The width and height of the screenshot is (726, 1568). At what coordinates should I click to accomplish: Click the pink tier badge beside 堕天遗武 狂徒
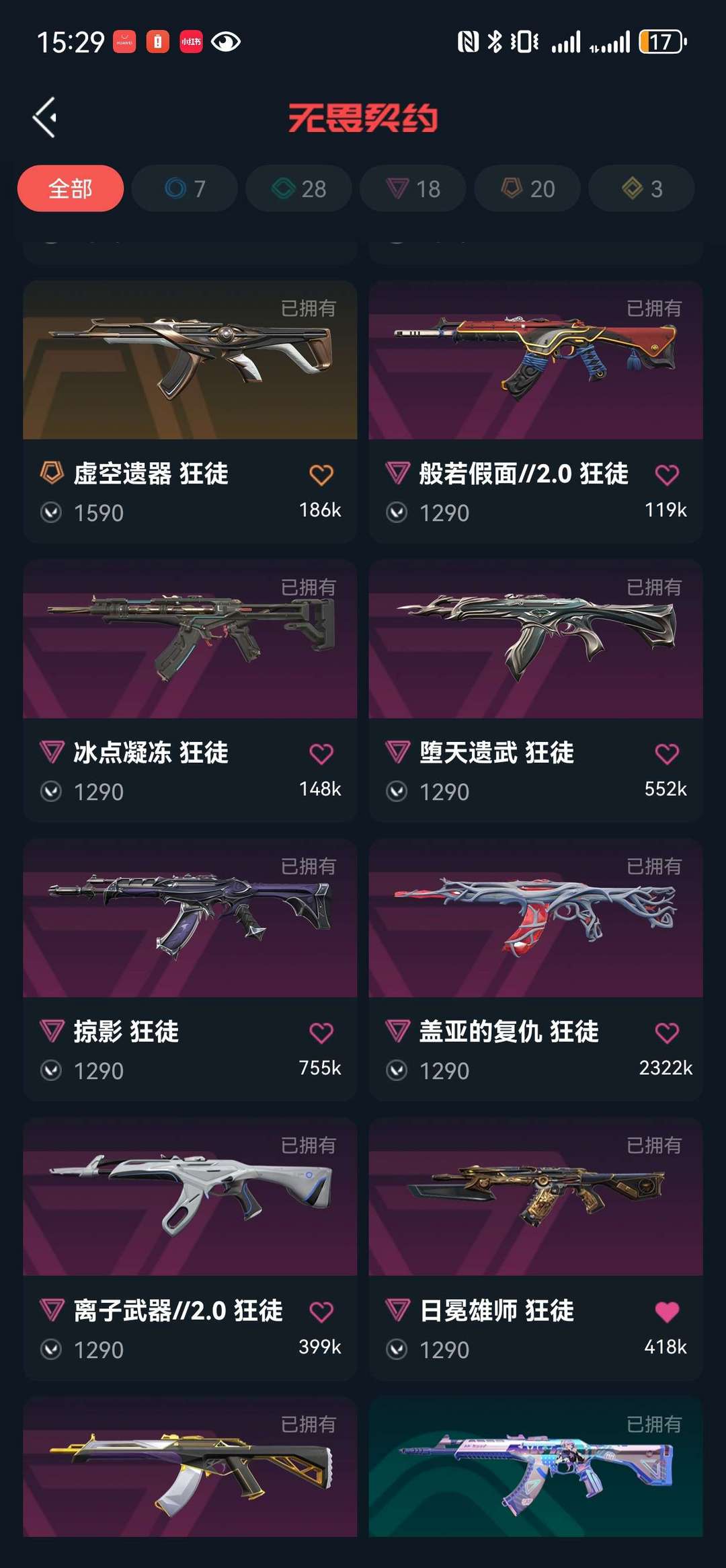pos(399,753)
